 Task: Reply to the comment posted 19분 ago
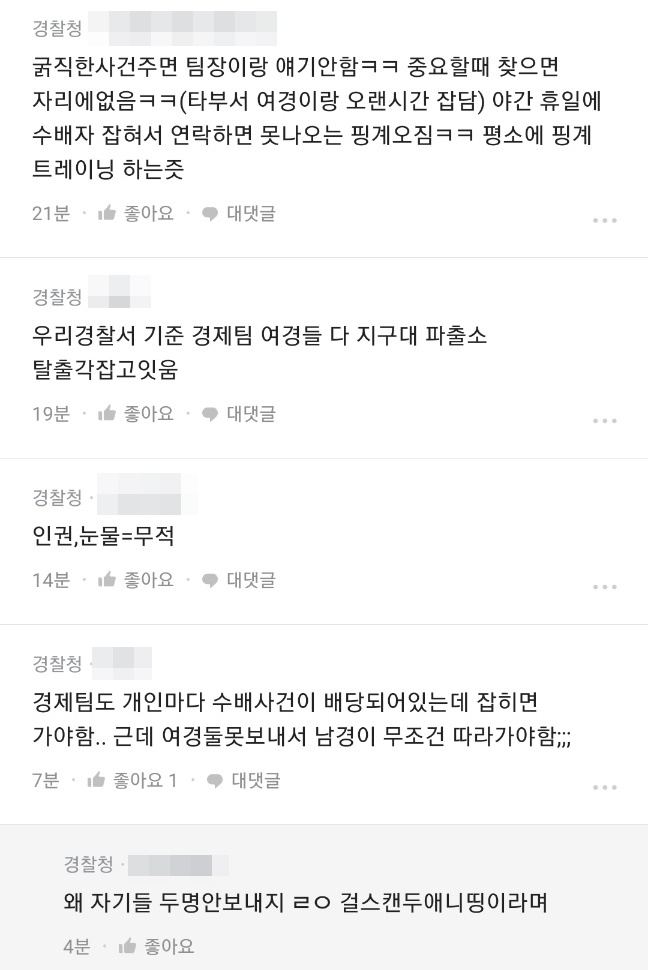(x=239, y=413)
